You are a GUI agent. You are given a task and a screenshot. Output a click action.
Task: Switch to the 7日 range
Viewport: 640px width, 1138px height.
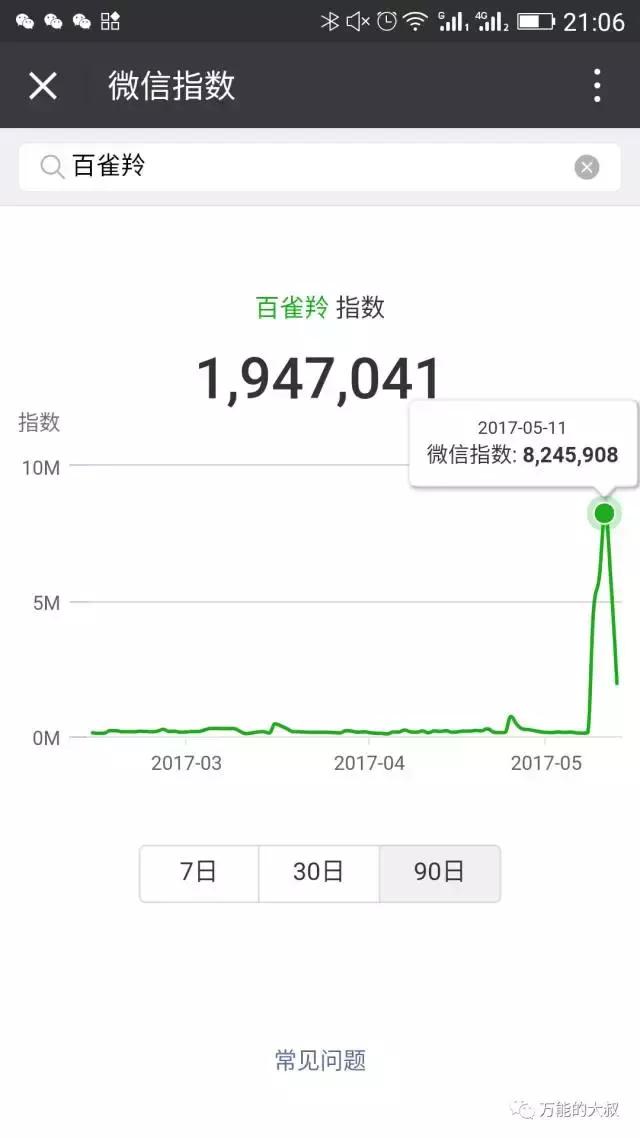pos(199,872)
